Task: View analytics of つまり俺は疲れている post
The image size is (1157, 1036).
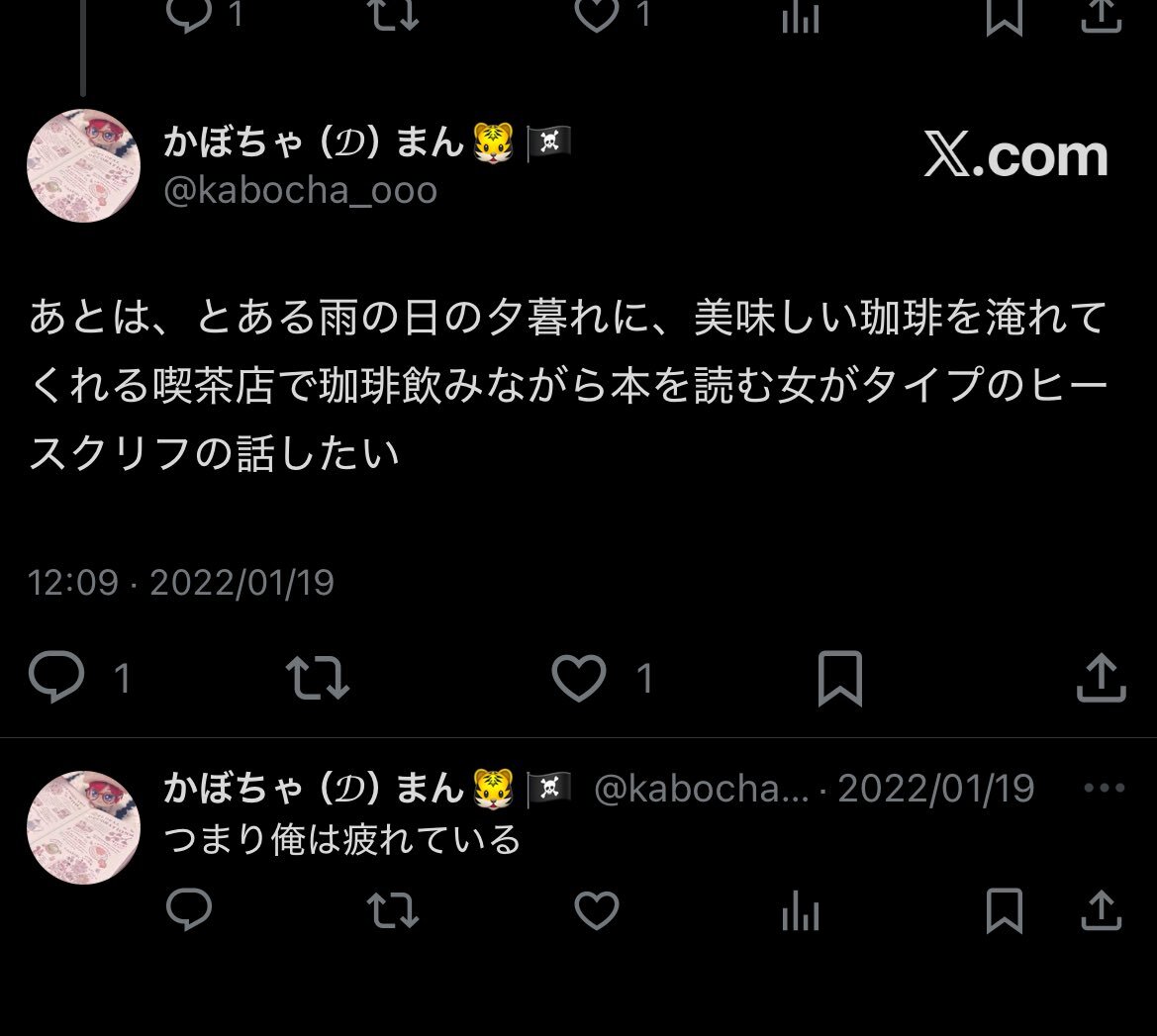Action: pos(801,909)
